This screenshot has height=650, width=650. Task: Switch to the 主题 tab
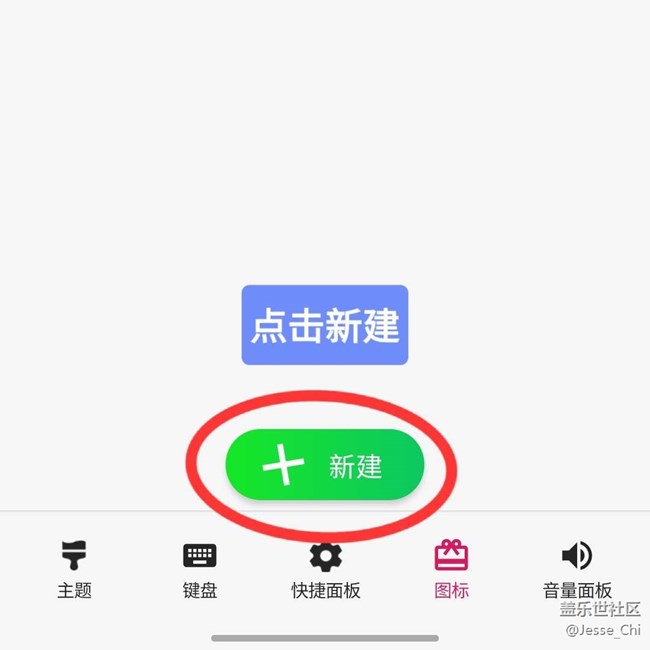pos(74,569)
